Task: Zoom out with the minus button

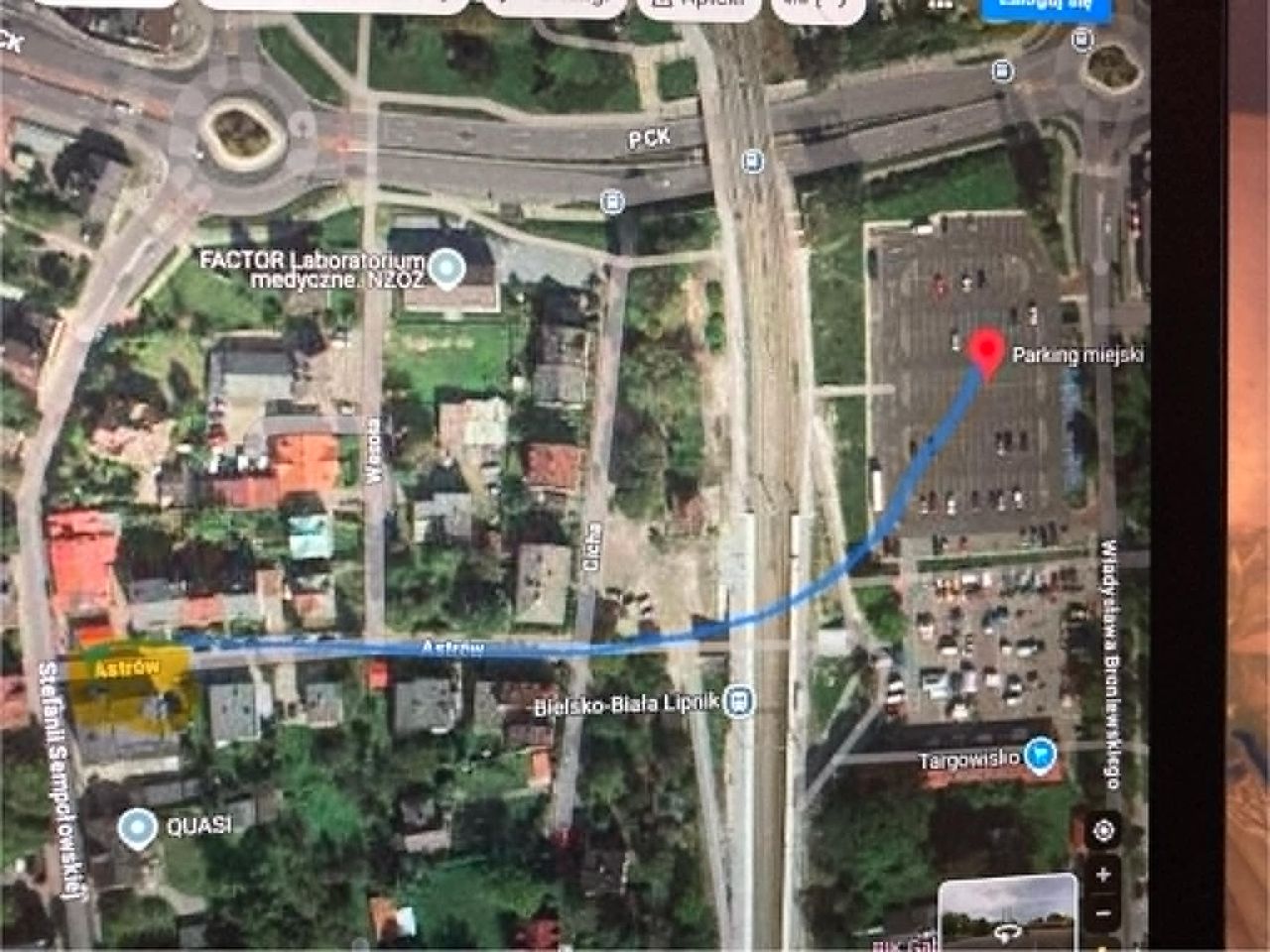Action: tap(1103, 913)
